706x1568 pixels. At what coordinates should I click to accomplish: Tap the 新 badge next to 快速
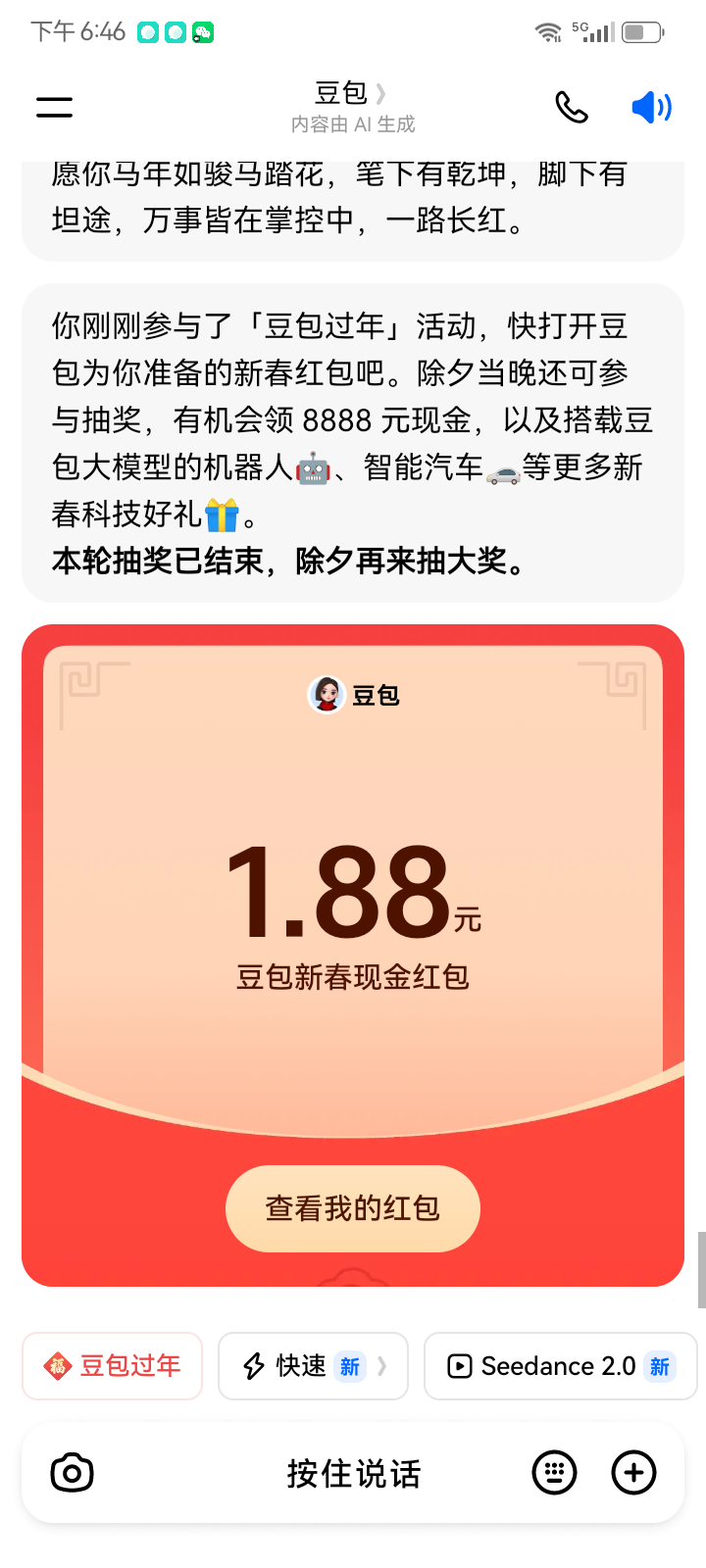tap(350, 1366)
